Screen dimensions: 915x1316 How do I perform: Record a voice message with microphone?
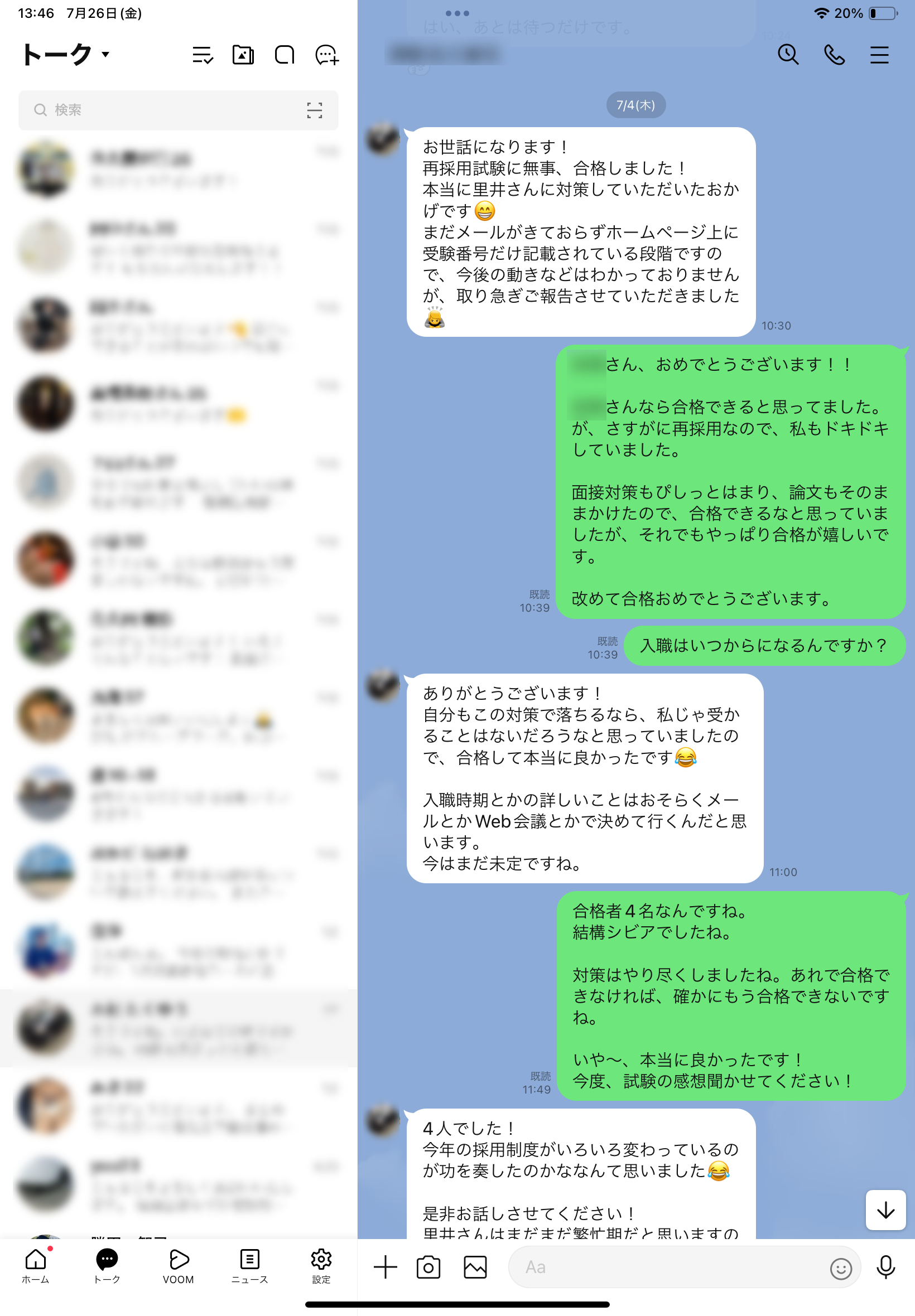point(885,1267)
